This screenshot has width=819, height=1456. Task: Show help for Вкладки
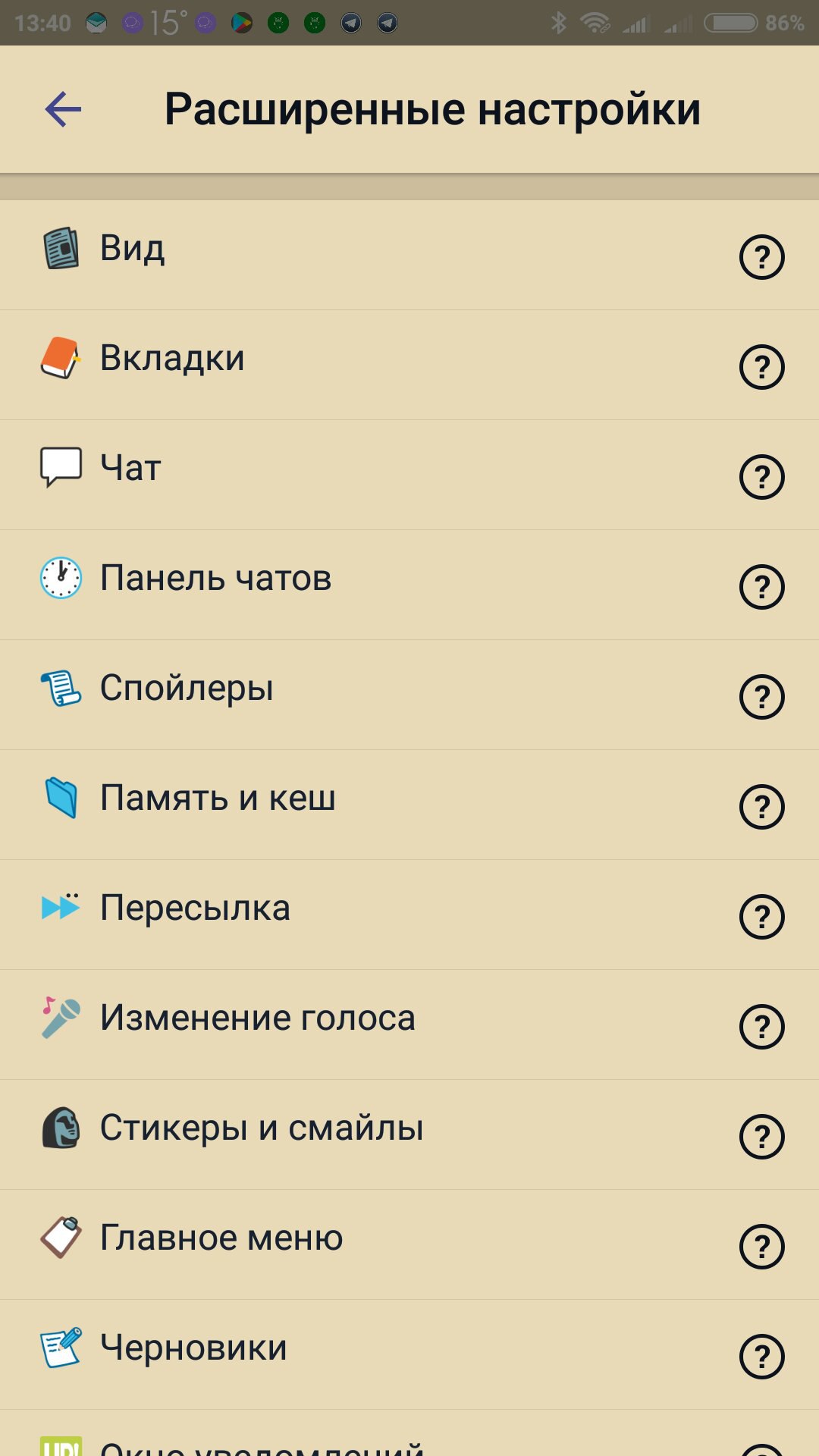tap(761, 367)
